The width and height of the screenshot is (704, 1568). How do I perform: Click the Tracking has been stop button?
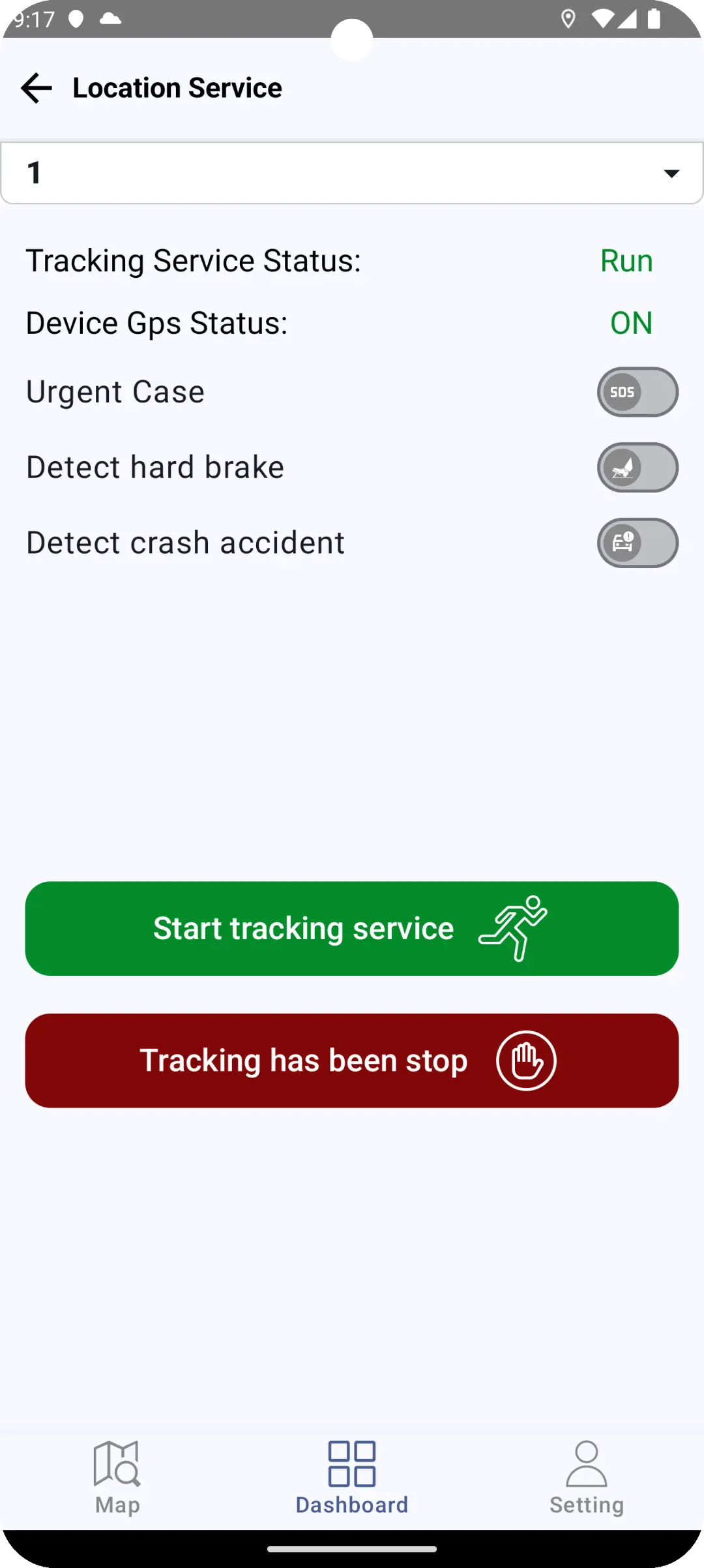(x=352, y=1060)
